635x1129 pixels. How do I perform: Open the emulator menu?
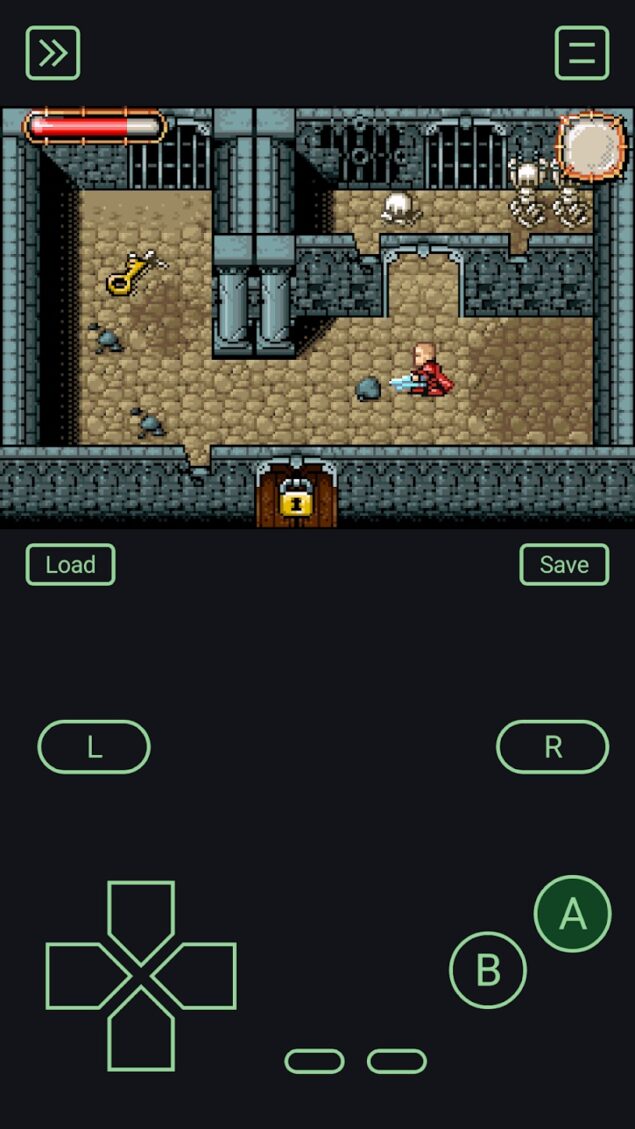[x=581, y=53]
